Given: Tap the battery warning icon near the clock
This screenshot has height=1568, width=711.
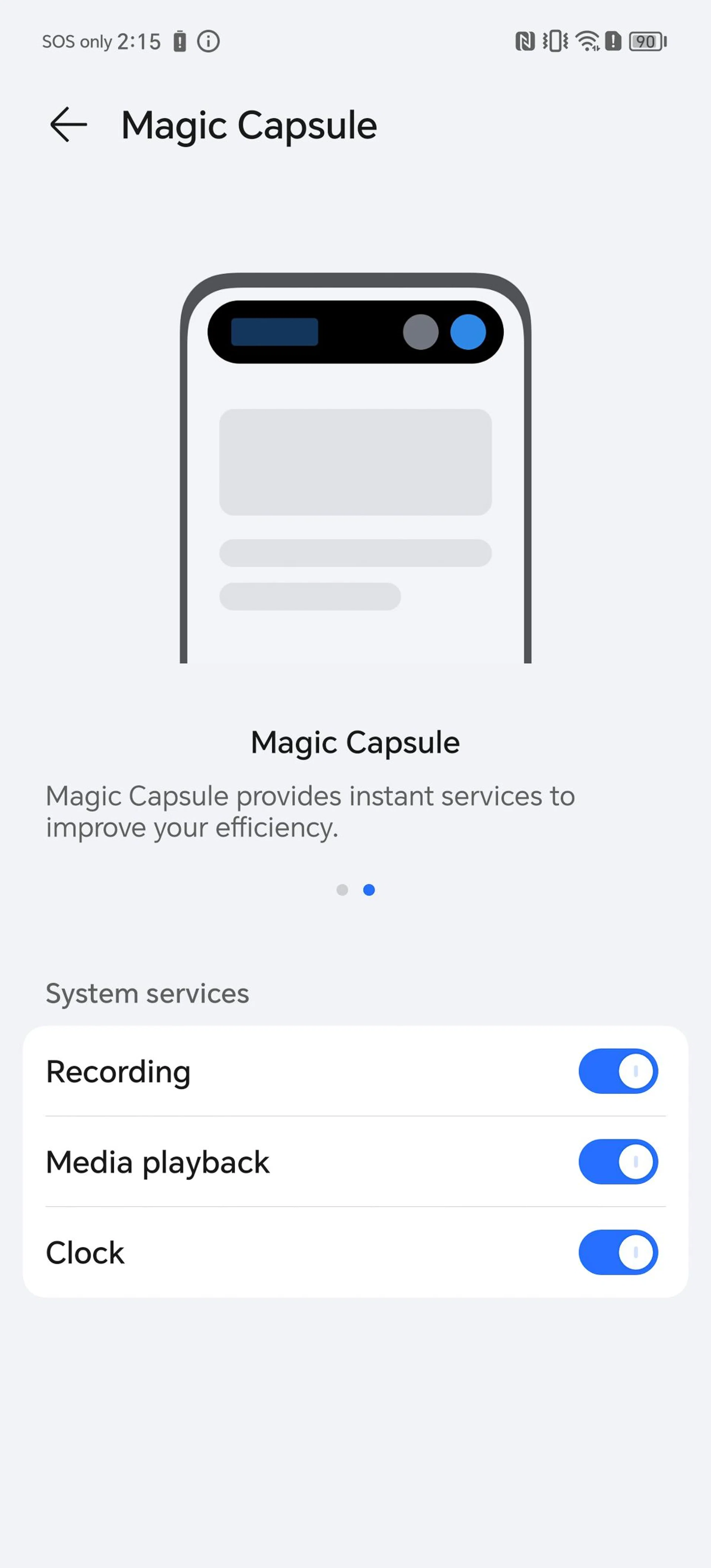Looking at the screenshot, I should coord(180,40).
